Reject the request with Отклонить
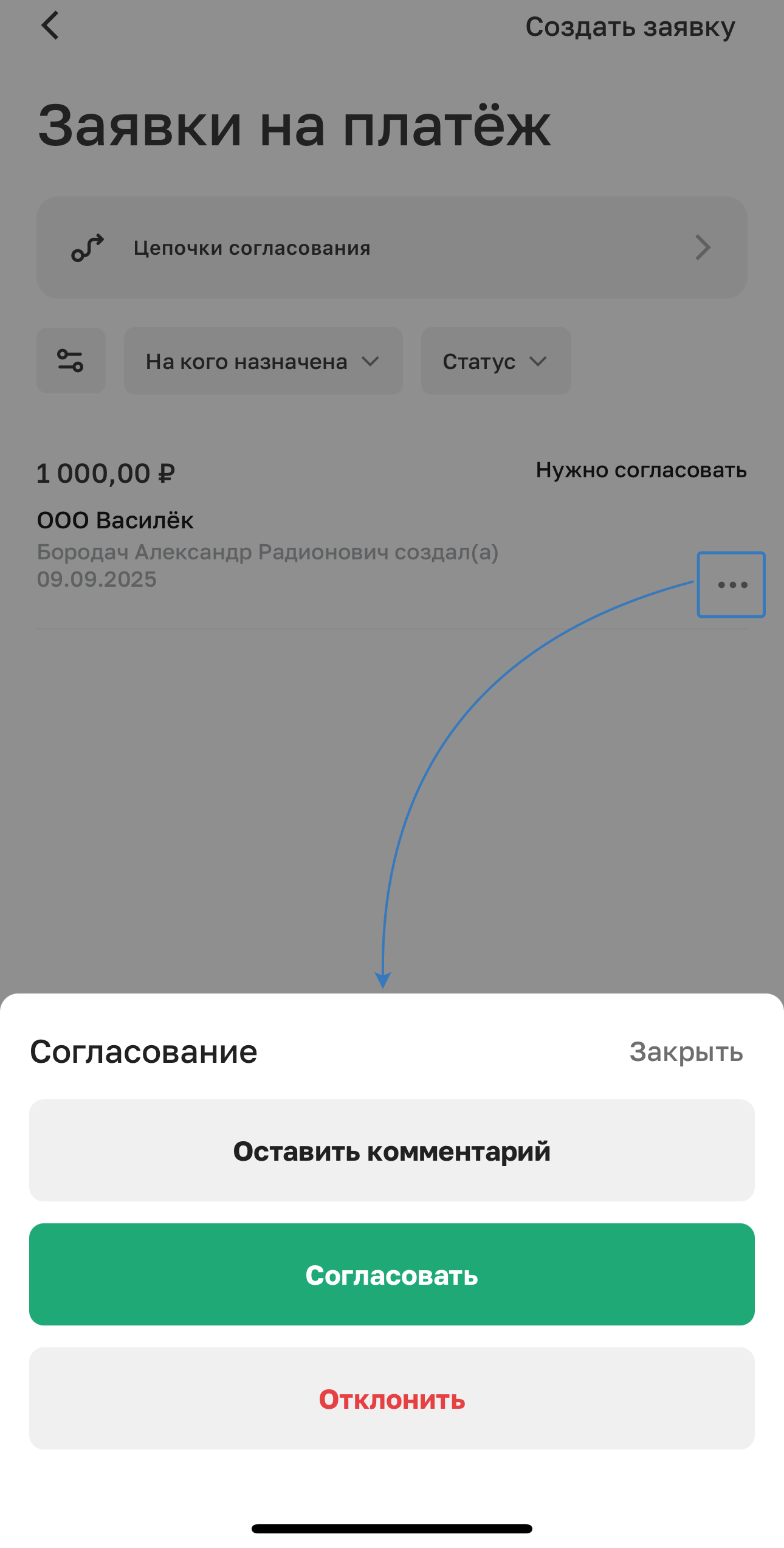The image size is (784, 1548). coord(391,1398)
